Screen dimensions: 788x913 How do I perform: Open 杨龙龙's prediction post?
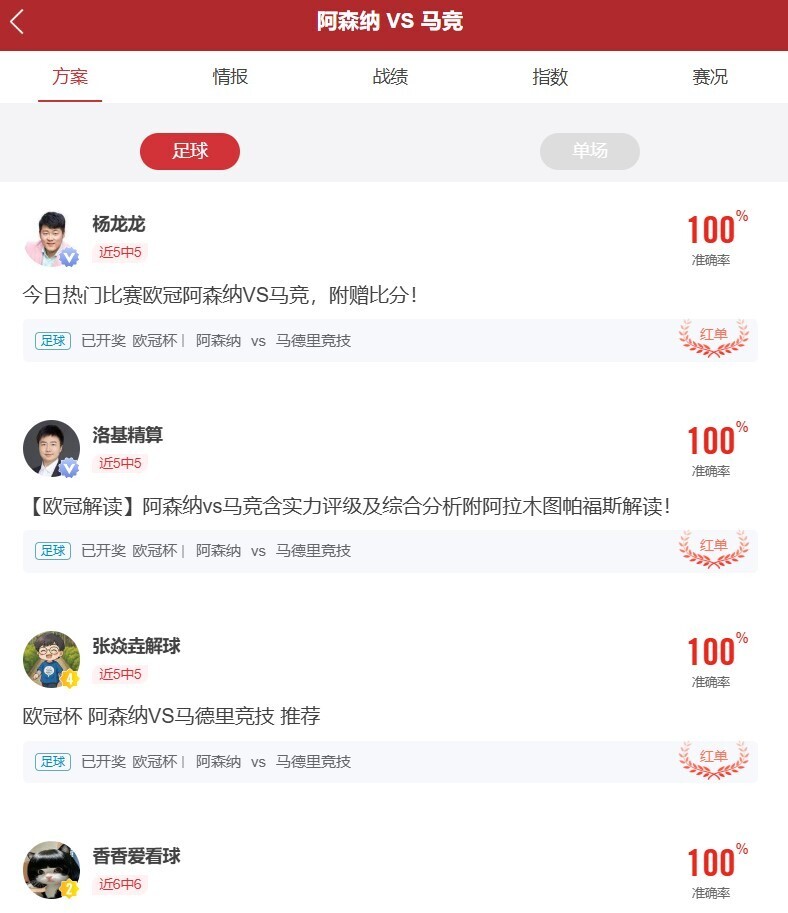point(219,295)
